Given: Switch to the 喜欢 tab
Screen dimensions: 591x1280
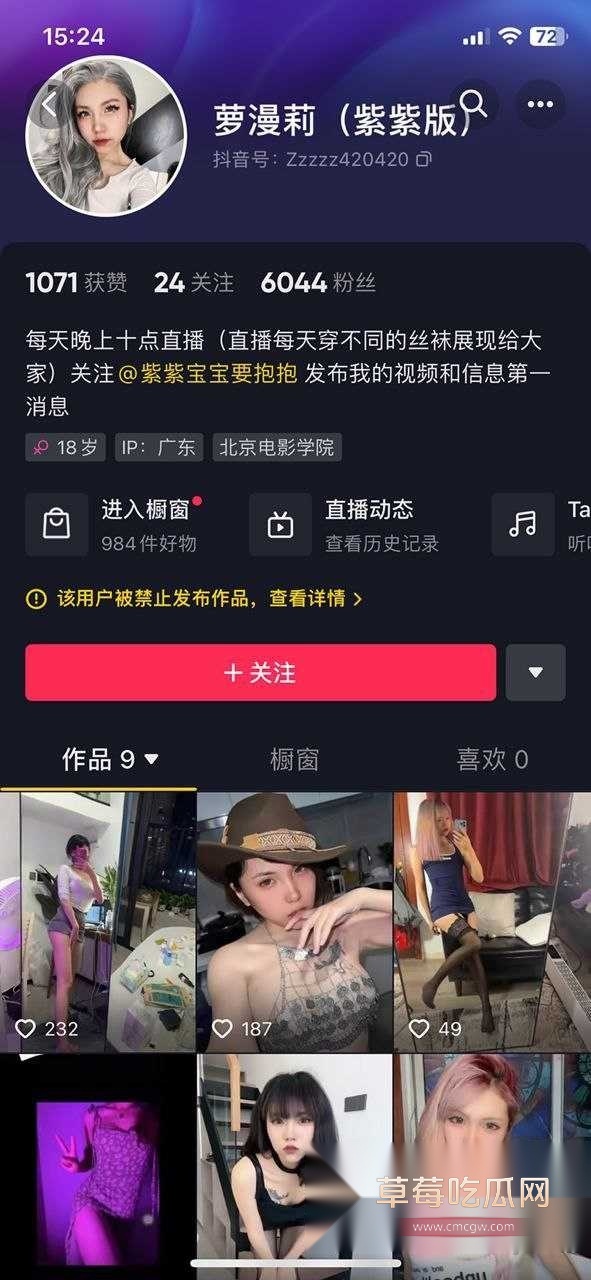Looking at the screenshot, I should (x=492, y=760).
